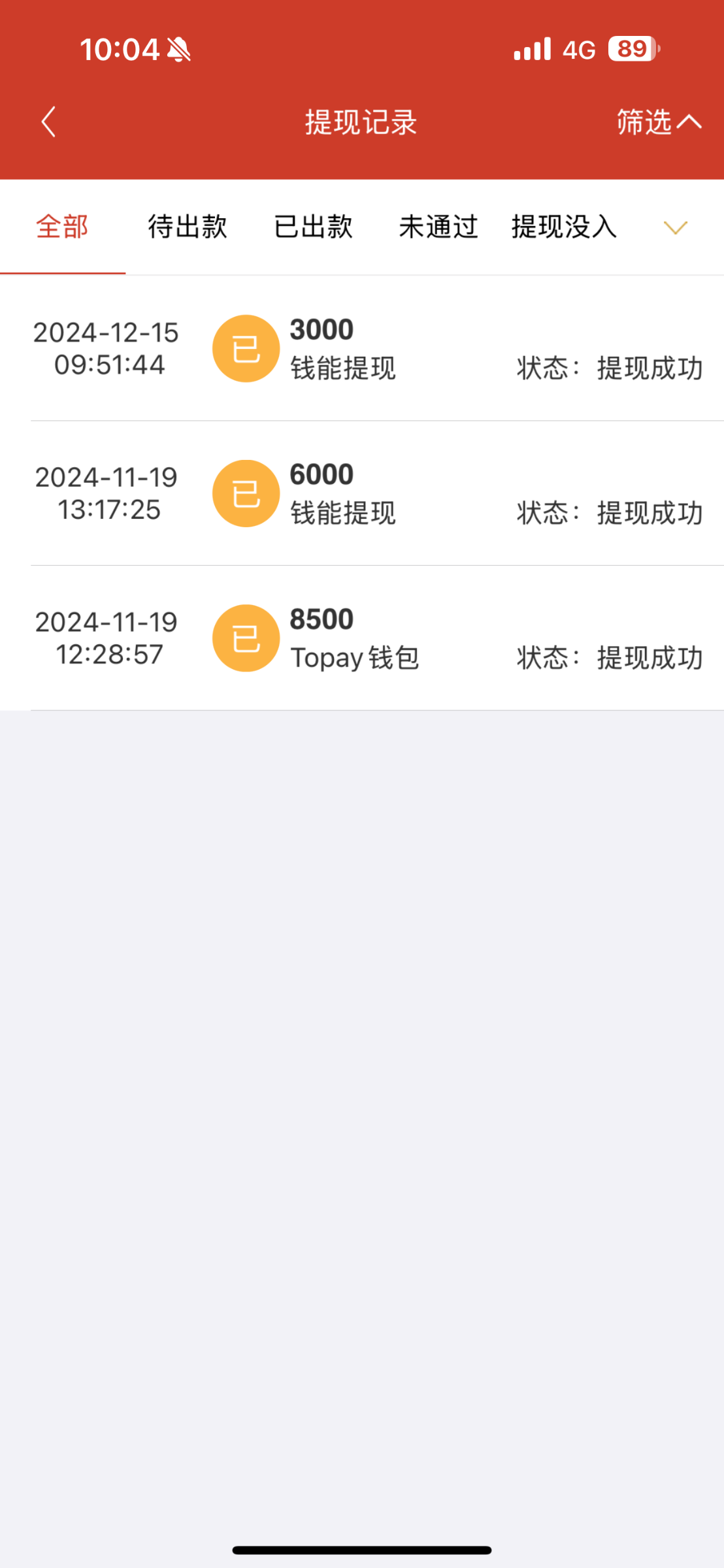Switch to the 提现没入 tab
Image resolution: width=724 pixels, height=1568 pixels.
tap(565, 227)
